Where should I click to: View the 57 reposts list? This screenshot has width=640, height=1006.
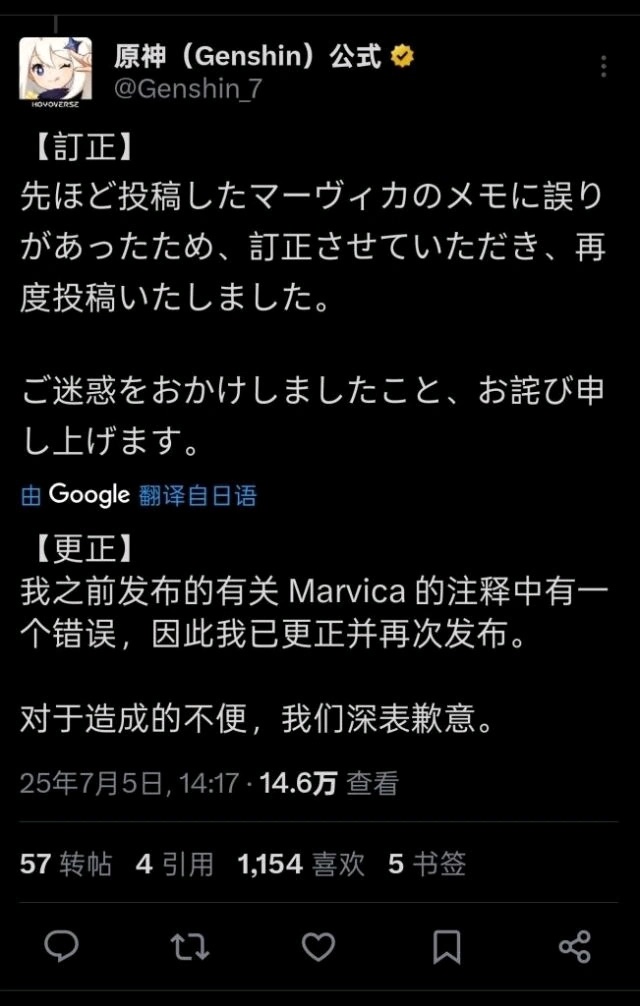[x=66, y=864]
